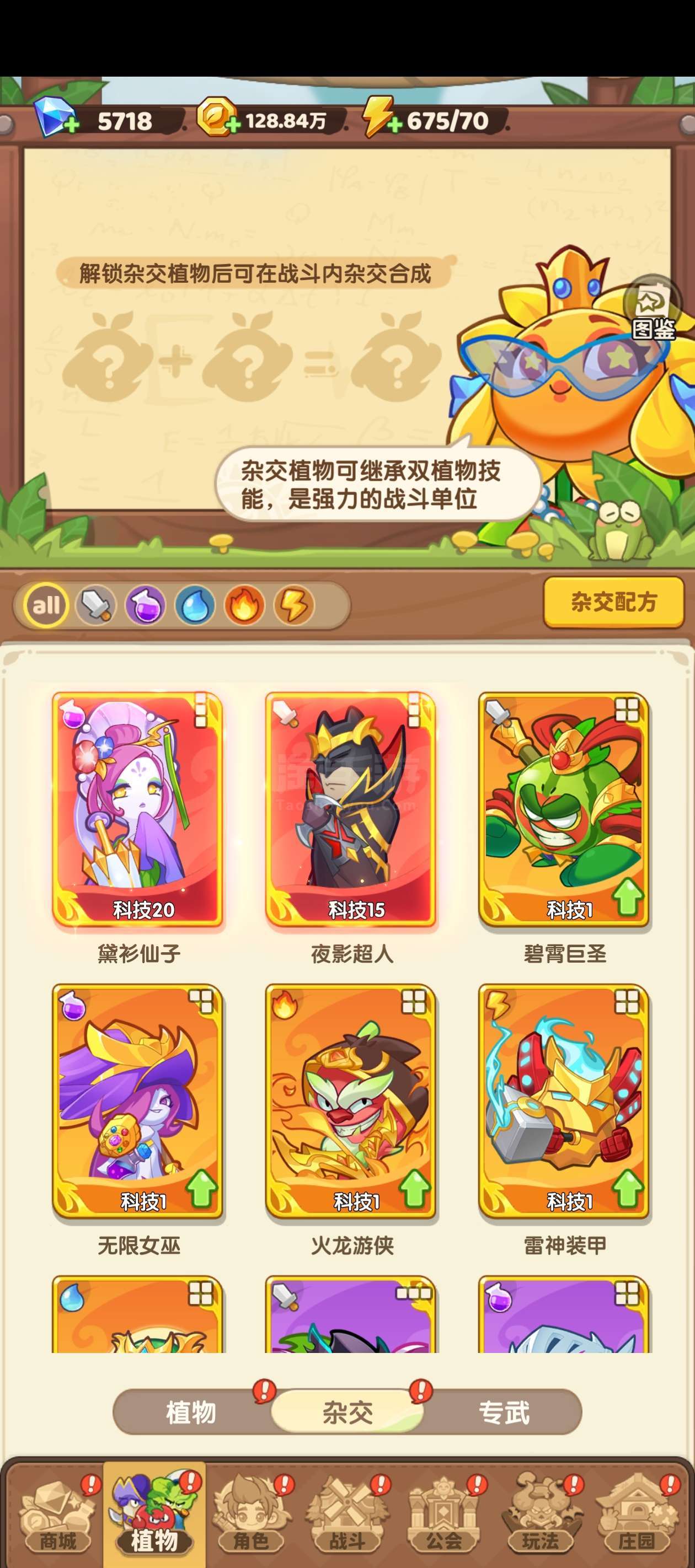
Task: Filter plants by the purple potion type
Action: point(145,605)
